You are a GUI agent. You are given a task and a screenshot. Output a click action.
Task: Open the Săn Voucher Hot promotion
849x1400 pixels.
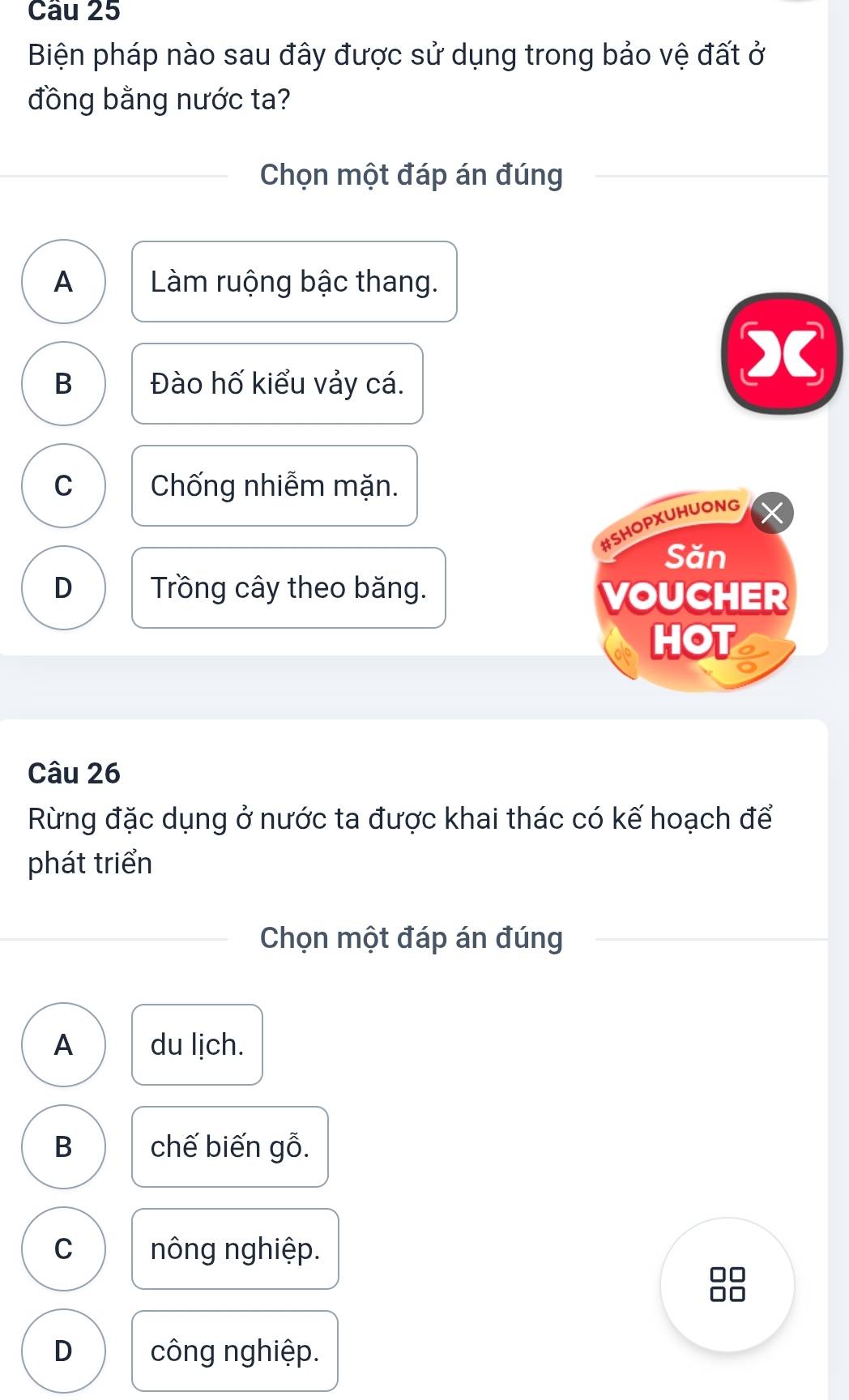[694, 600]
